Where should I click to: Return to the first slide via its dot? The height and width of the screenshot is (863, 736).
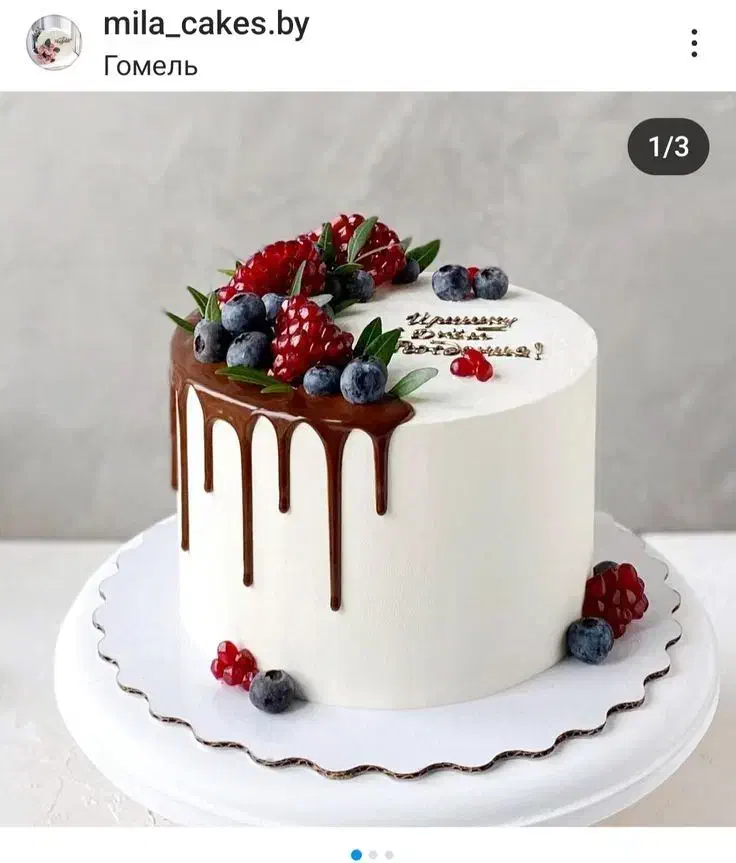356,854
